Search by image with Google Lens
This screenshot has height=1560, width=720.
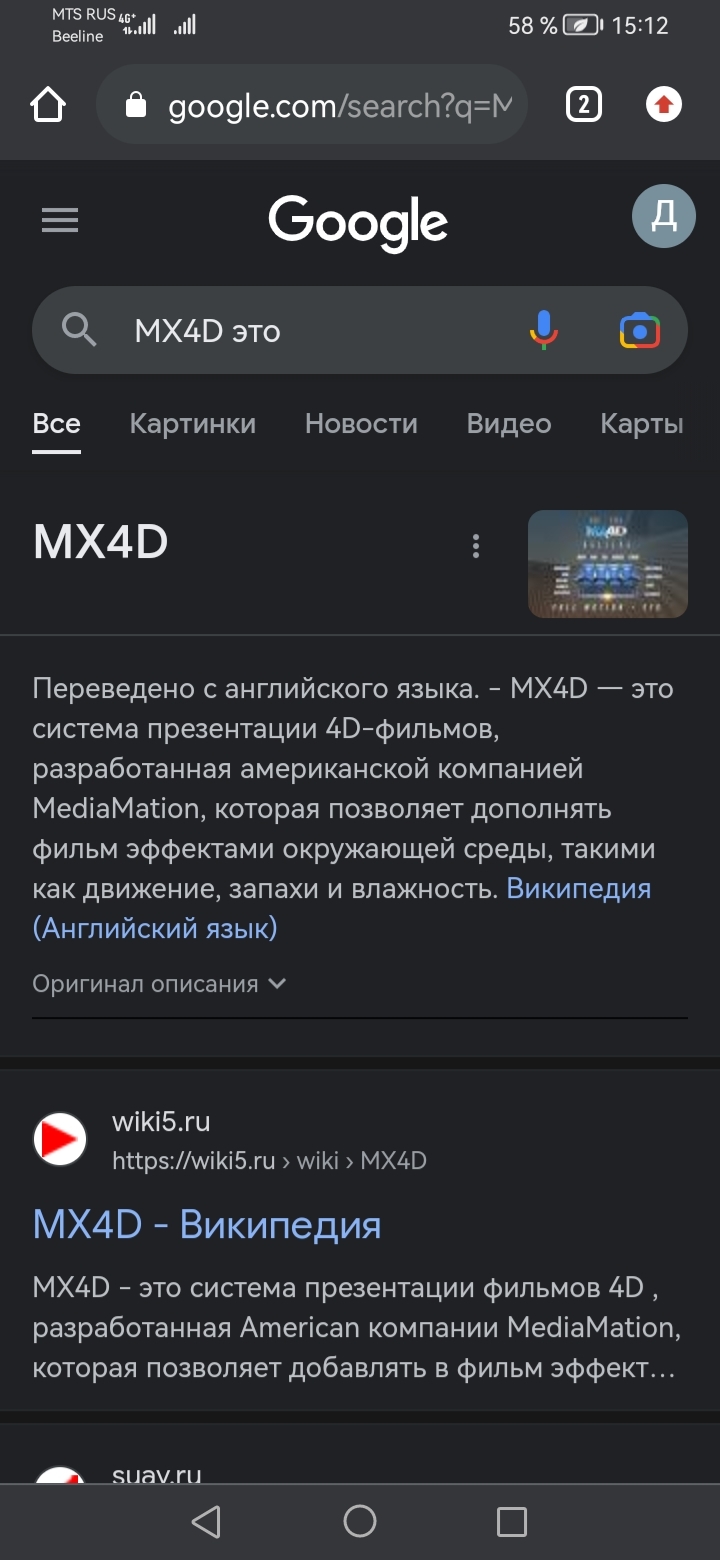pyautogui.click(x=639, y=330)
